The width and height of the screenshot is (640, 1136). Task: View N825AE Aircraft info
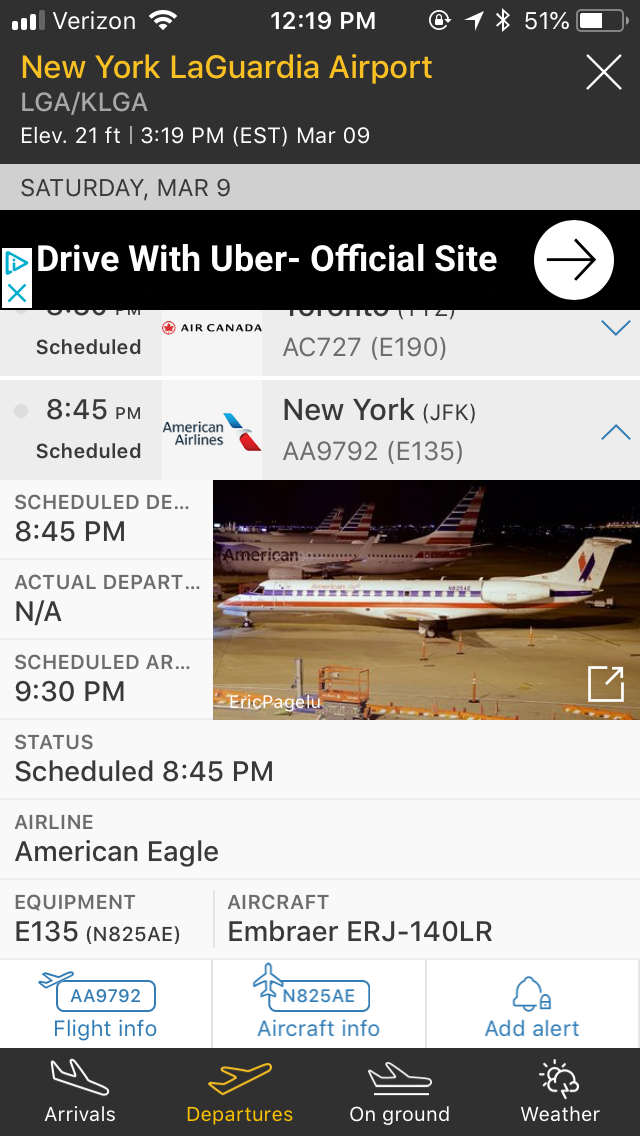[x=319, y=1004]
